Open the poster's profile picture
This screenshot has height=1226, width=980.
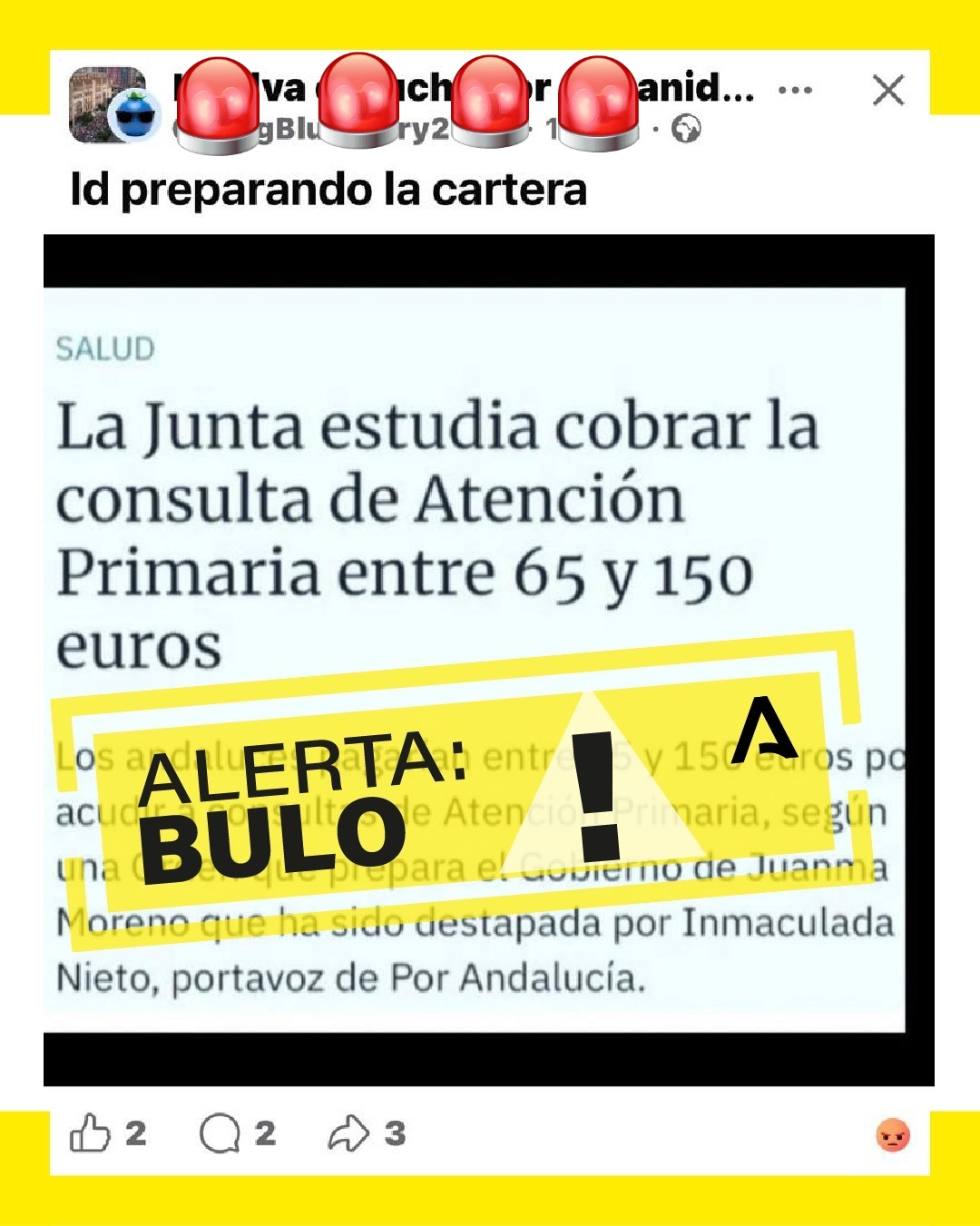pyautogui.click(x=111, y=103)
